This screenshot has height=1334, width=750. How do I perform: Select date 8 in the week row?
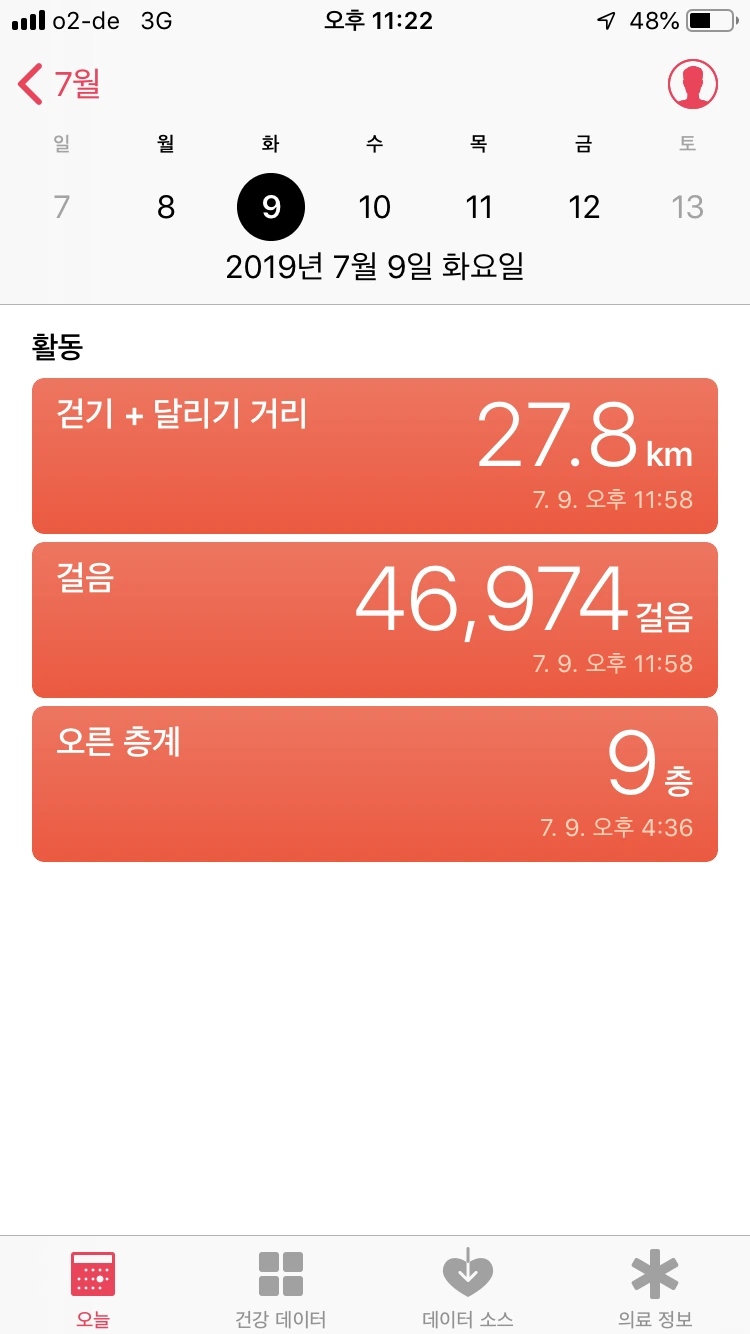point(166,207)
